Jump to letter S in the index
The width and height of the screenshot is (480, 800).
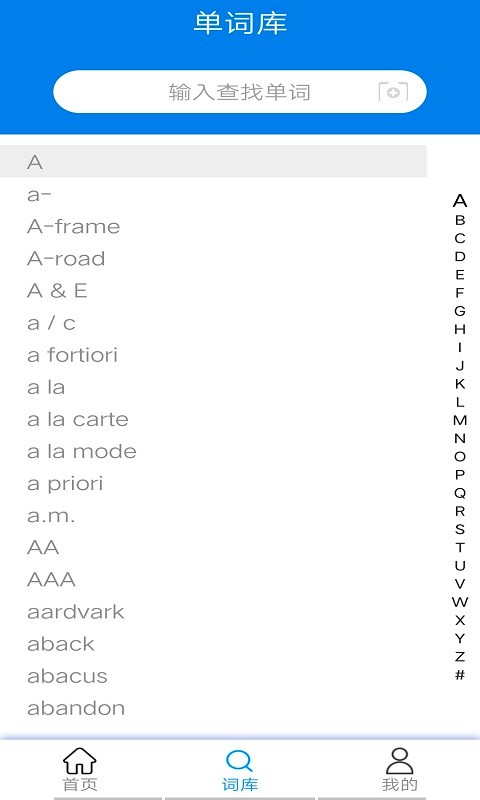(x=460, y=529)
